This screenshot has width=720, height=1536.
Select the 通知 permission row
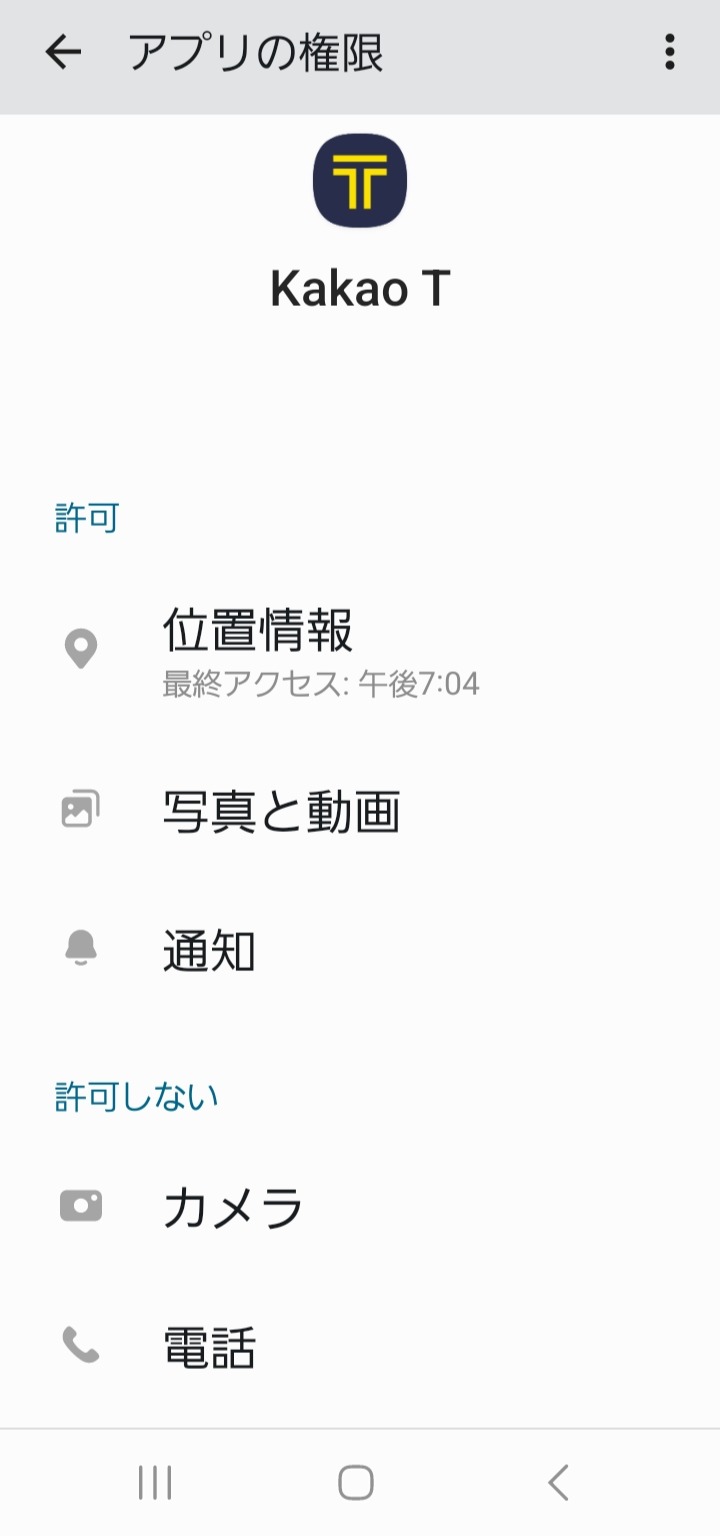click(x=360, y=950)
